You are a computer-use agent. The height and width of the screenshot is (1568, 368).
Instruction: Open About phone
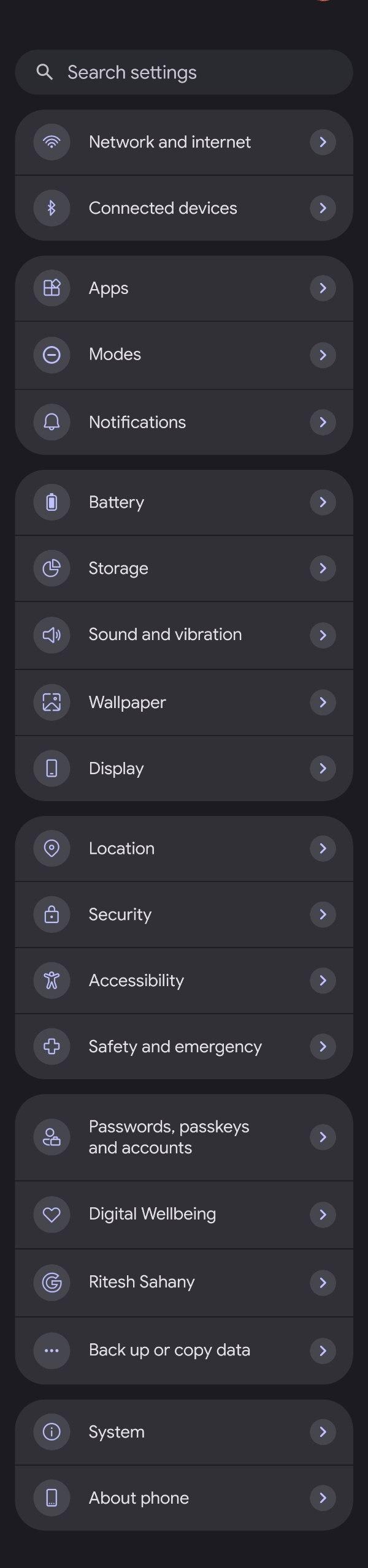(x=184, y=1498)
